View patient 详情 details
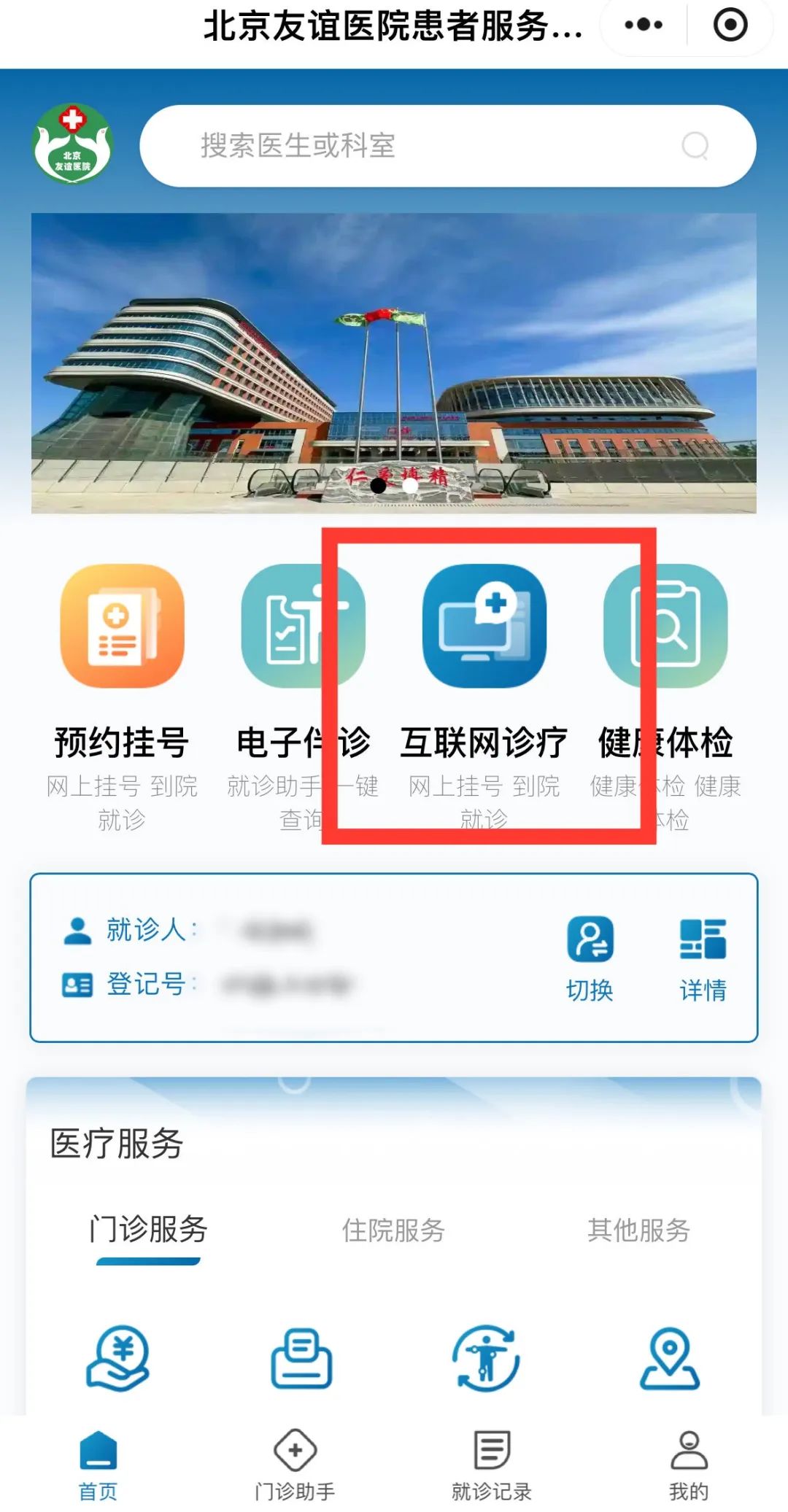Image resolution: width=788 pixels, height=1512 pixels. (703, 959)
